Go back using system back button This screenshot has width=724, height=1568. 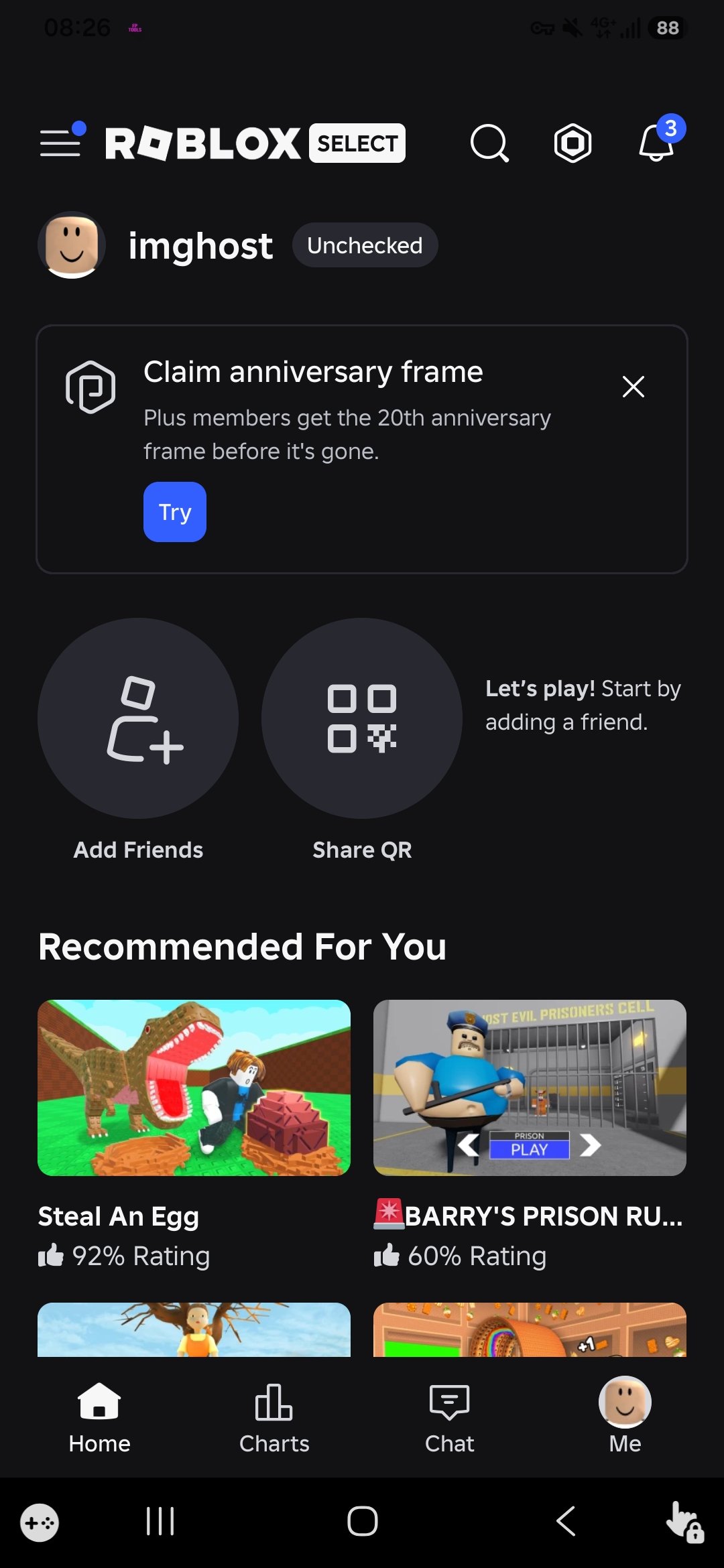coord(566,1521)
